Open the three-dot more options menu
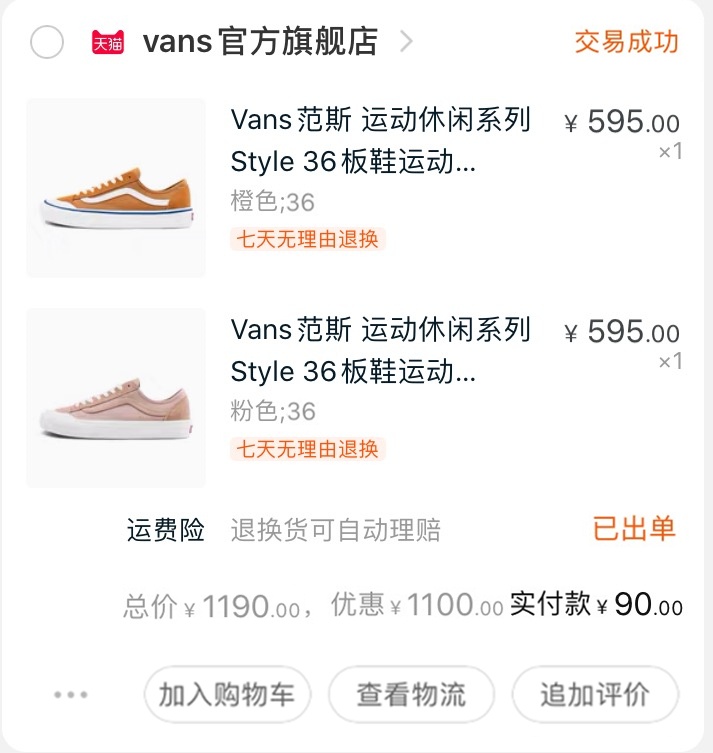 tap(71, 694)
